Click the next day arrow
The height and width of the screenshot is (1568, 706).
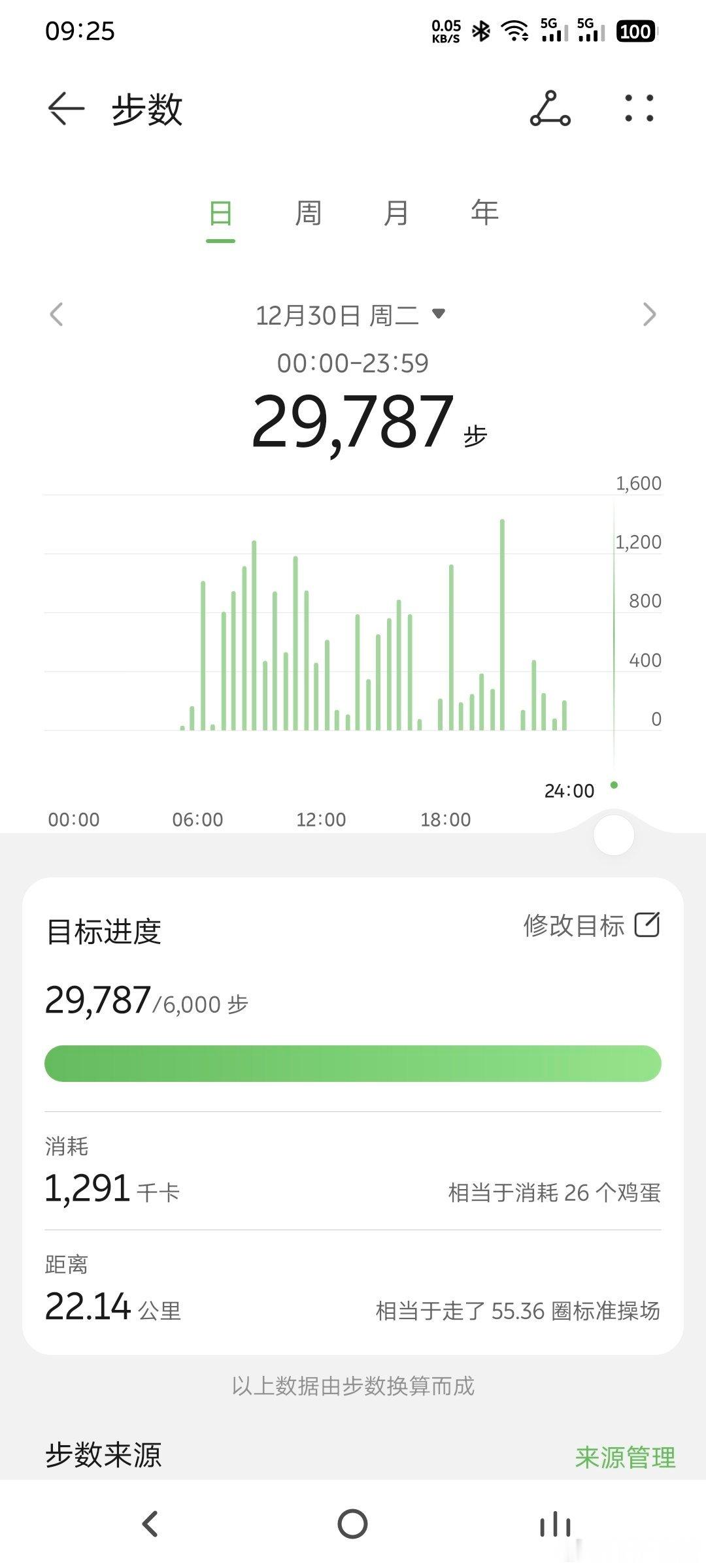pos(648,313)
